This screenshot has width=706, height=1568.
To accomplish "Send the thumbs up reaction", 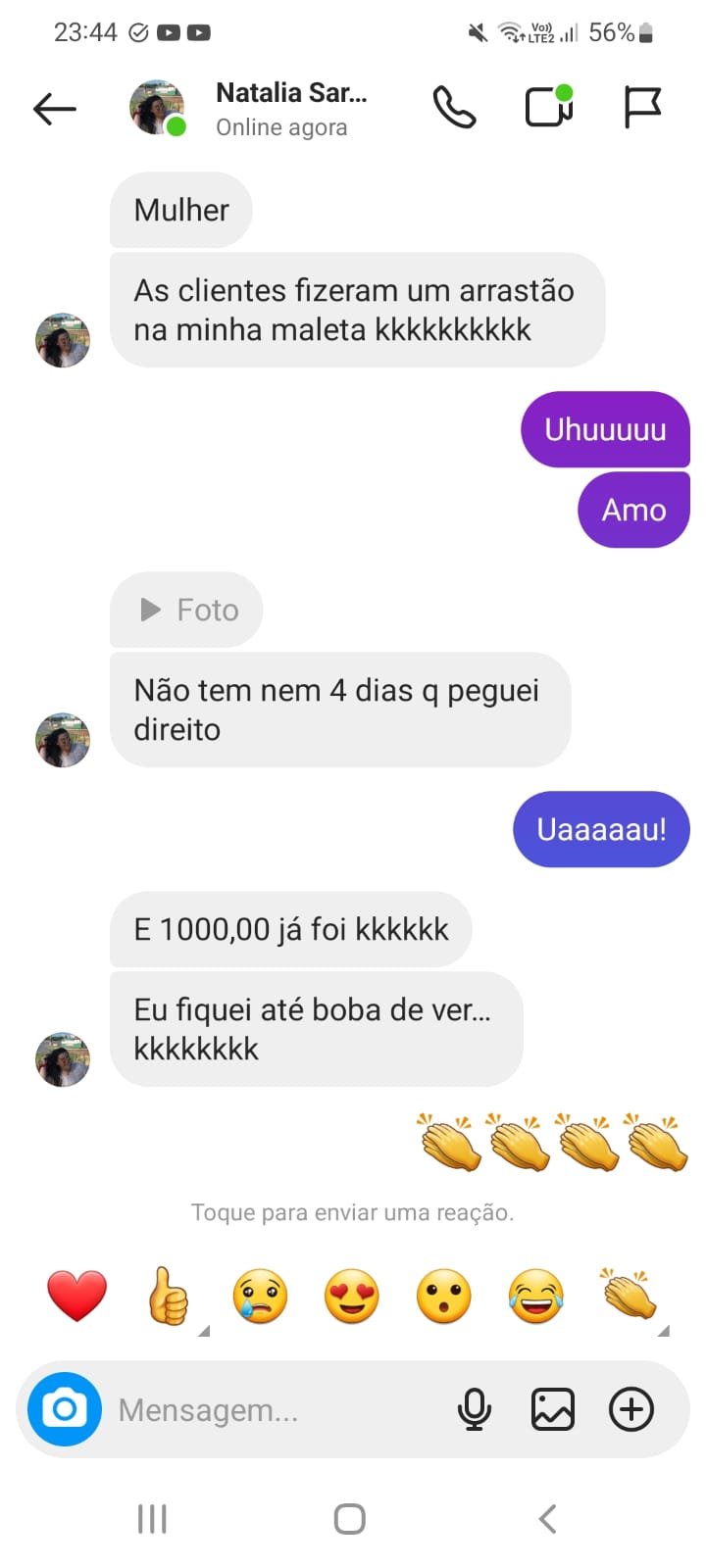I will pos(168,1296).
